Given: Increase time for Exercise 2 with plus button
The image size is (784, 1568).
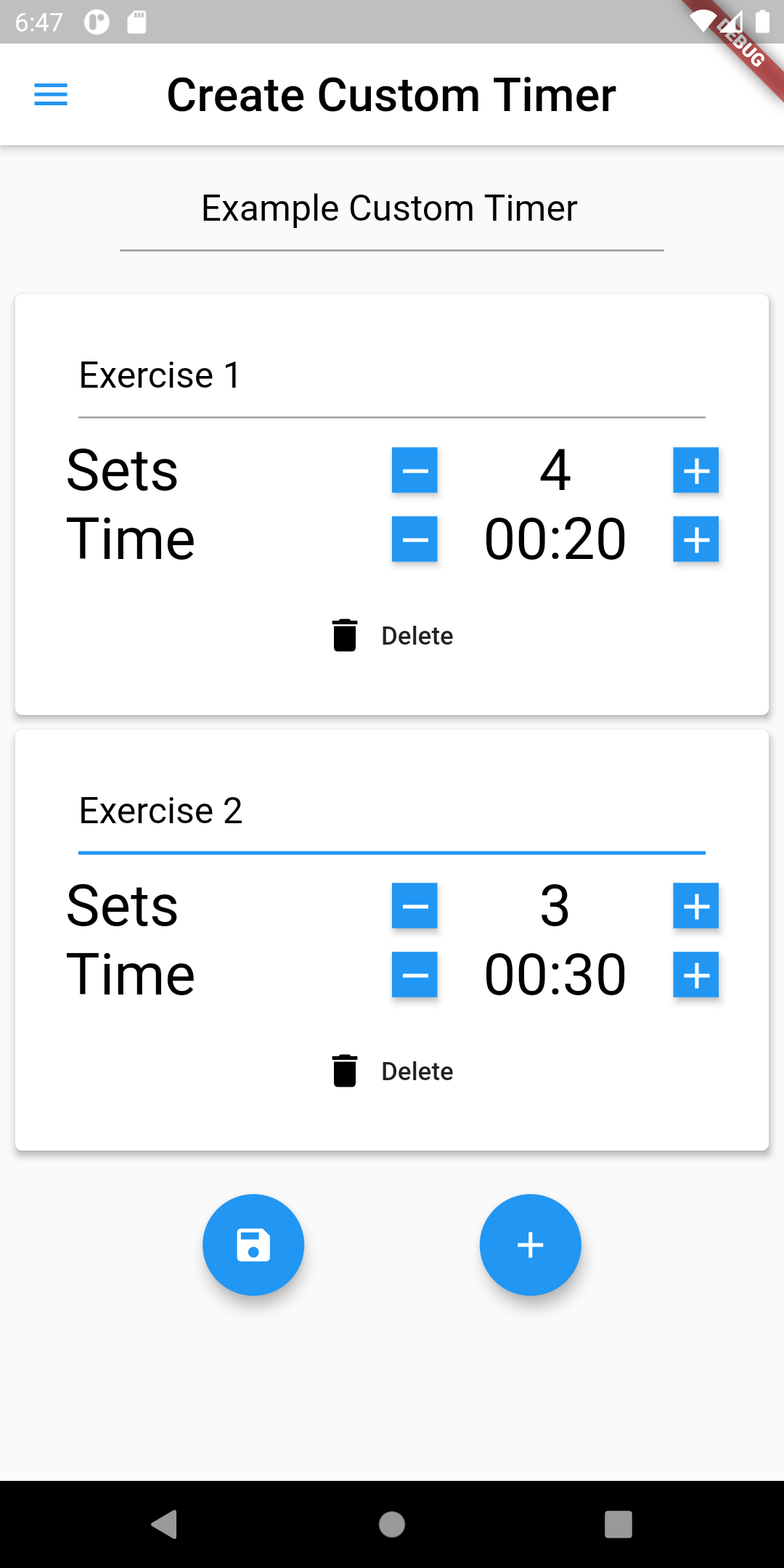Looking at the screenshot, I should (x=695, y=974).
